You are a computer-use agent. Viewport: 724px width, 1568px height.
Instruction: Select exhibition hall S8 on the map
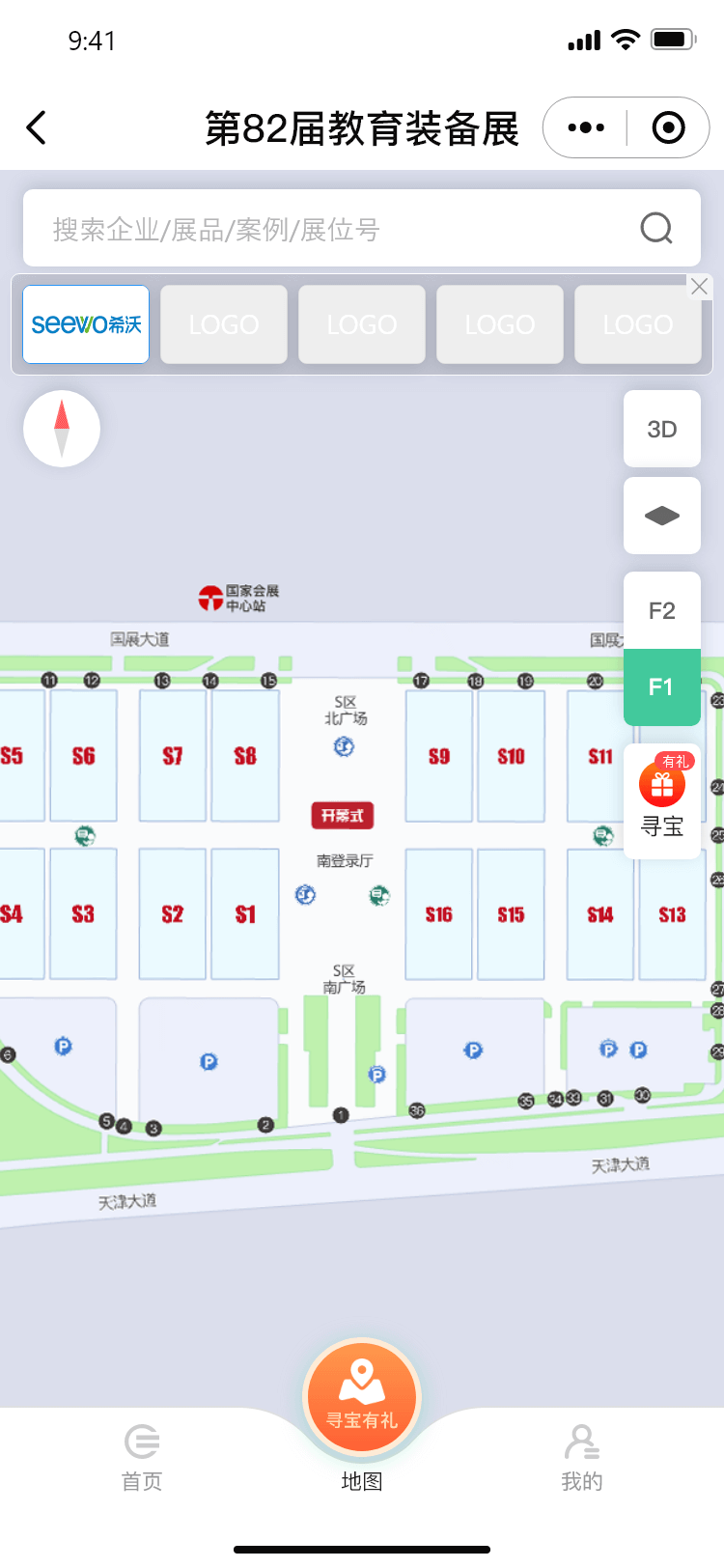245,756
